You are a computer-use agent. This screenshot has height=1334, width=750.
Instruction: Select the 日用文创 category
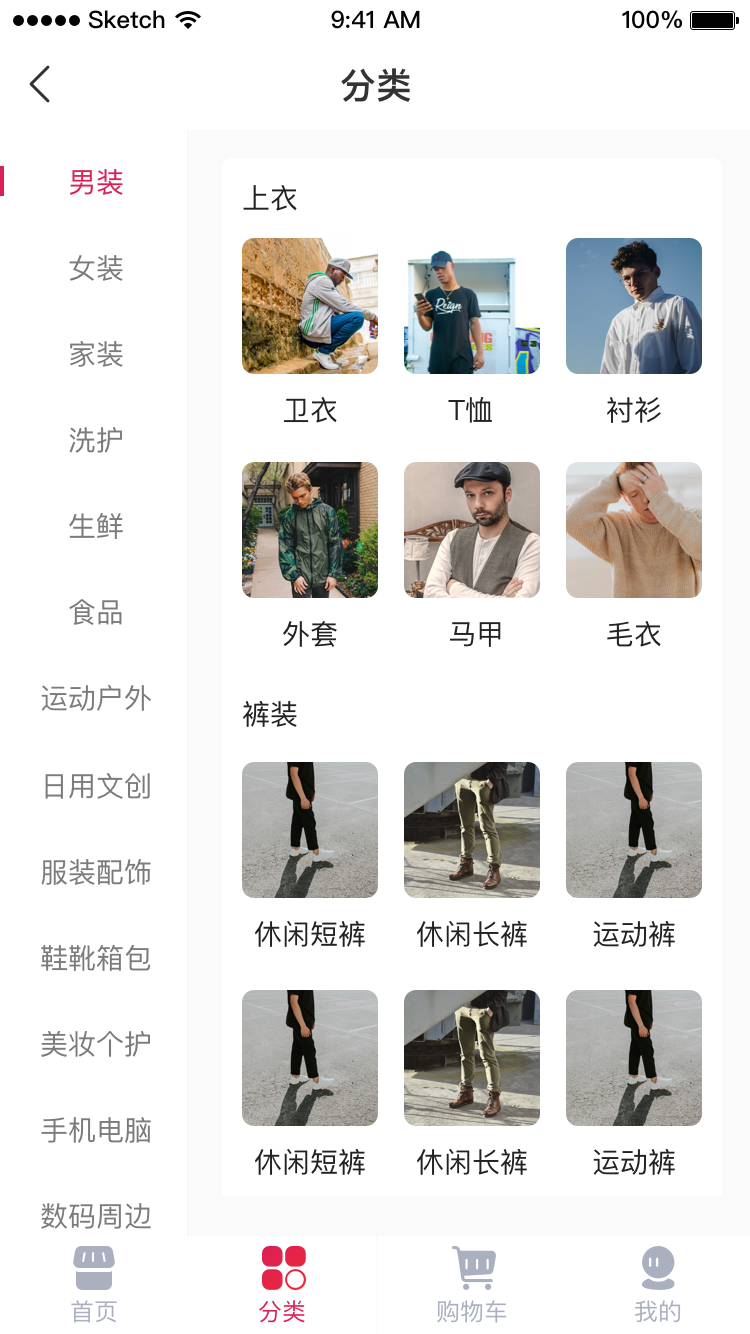tap(96, 786)
